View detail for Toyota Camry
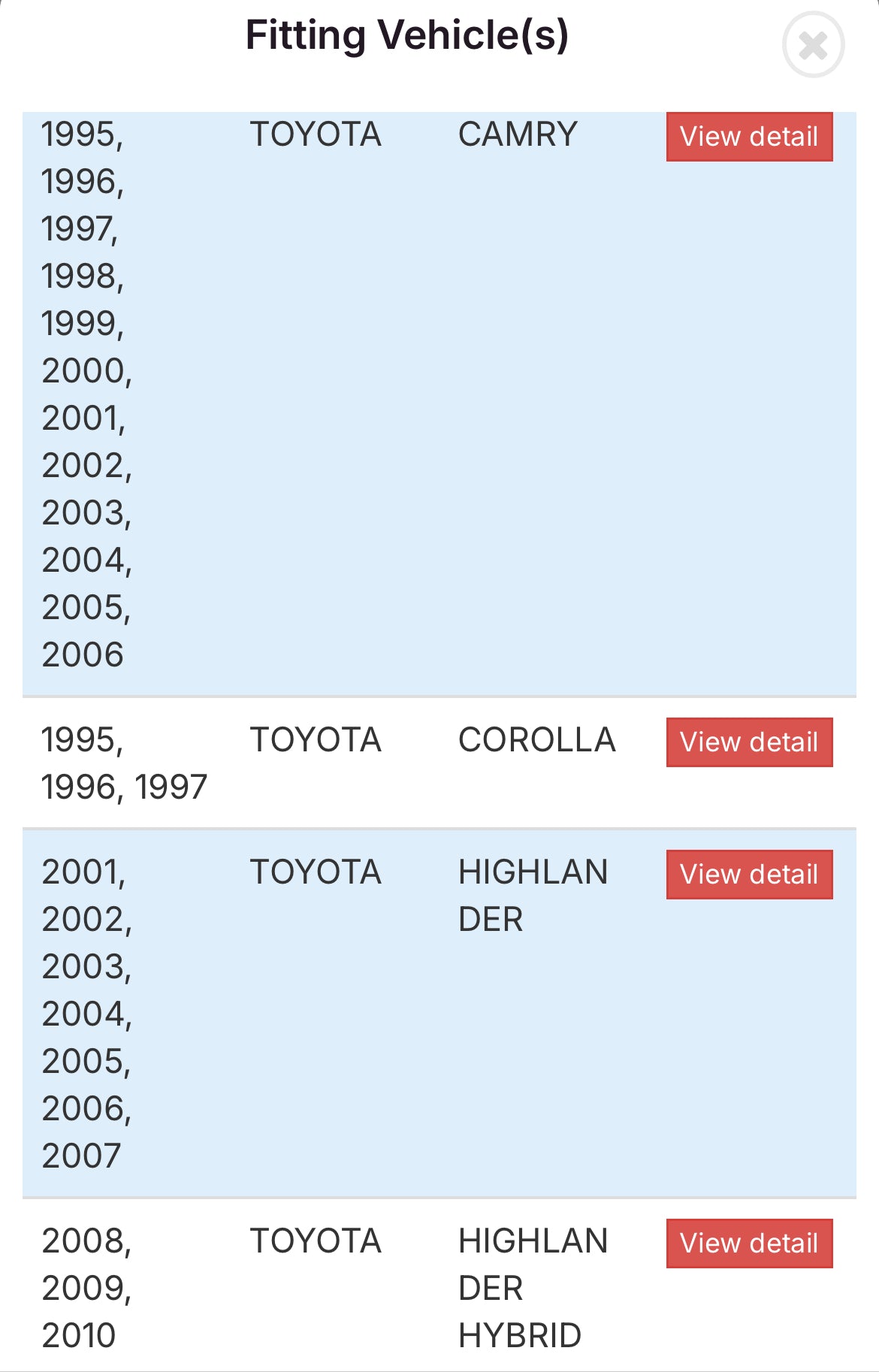The height and width of the screenshot is (1372, 879). (x=749, y=137)
